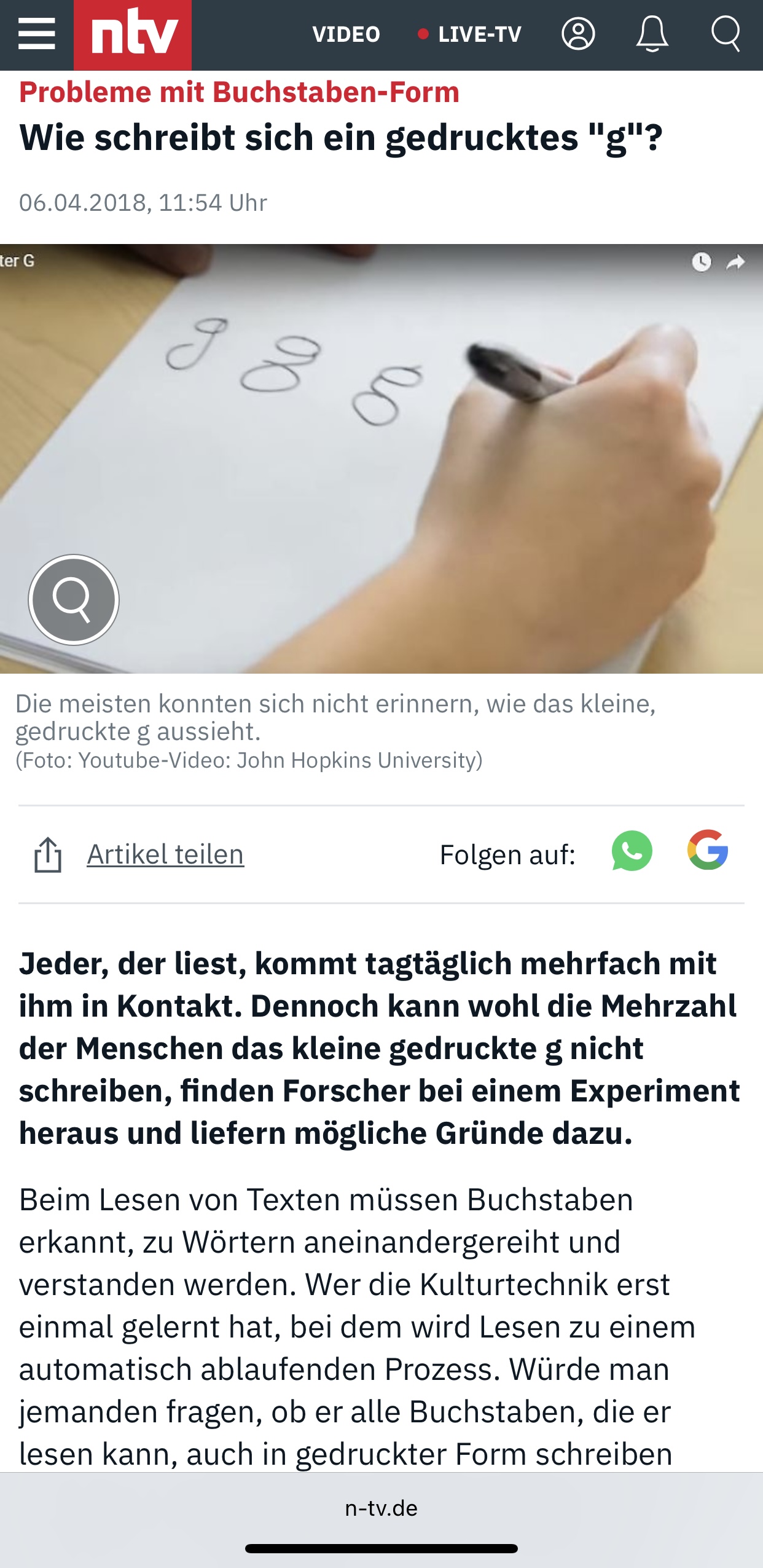Open the VIDEO section
This screenshot has height=1568, width=763.
point(346,34)
